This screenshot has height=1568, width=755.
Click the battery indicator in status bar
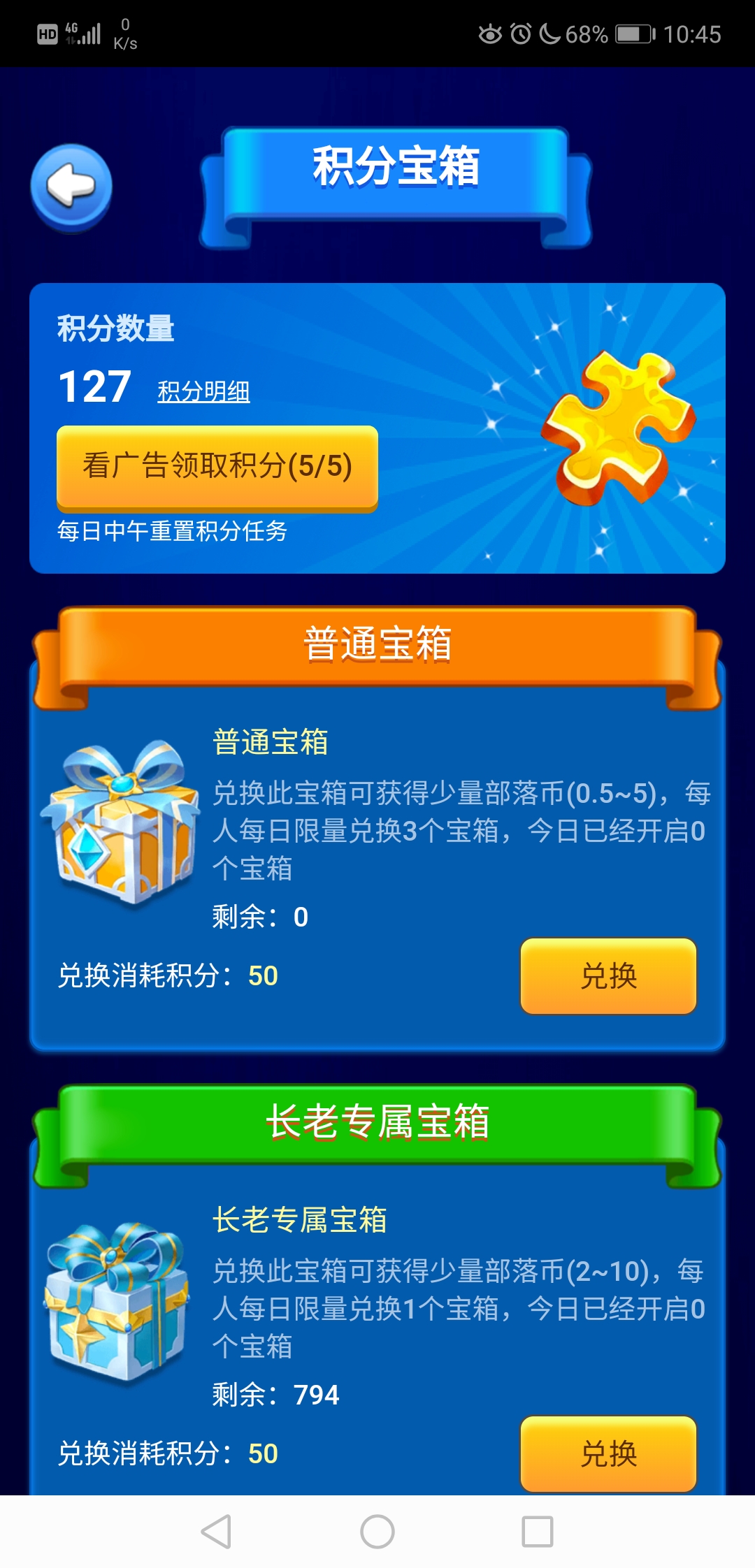click(x=633, y=33)
